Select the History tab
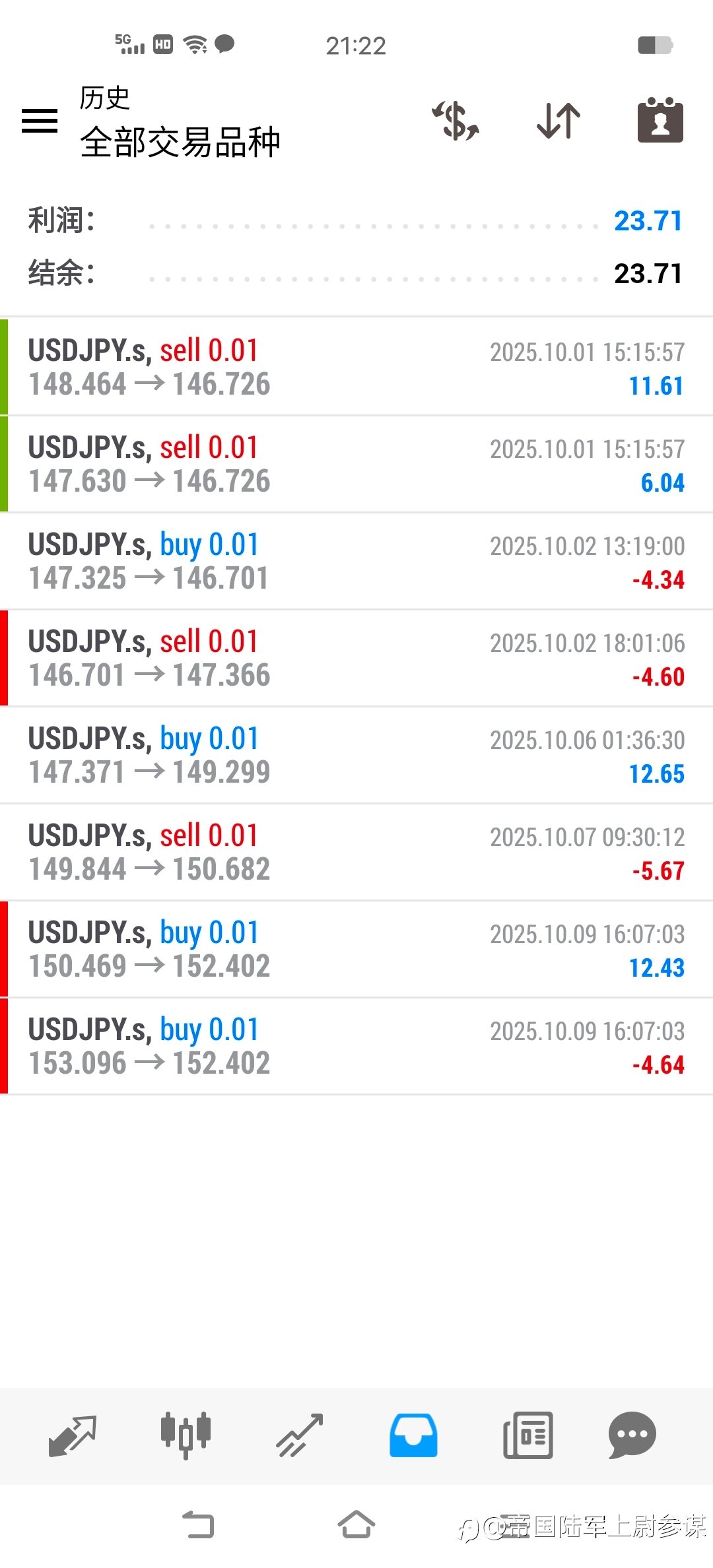The image size is (713, 1568). click(413, 1435)
